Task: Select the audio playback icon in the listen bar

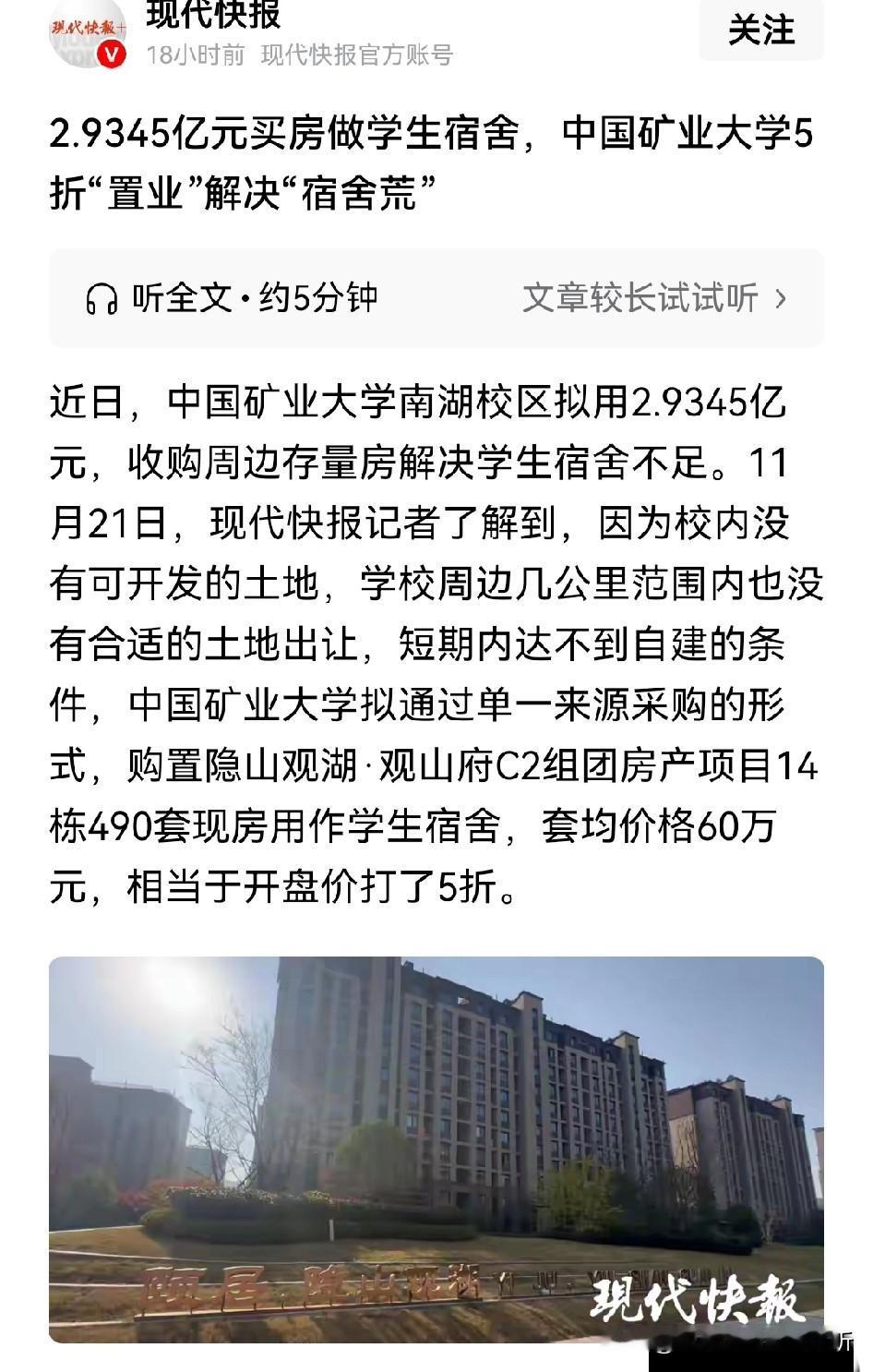Action: (x=103, y=297)
